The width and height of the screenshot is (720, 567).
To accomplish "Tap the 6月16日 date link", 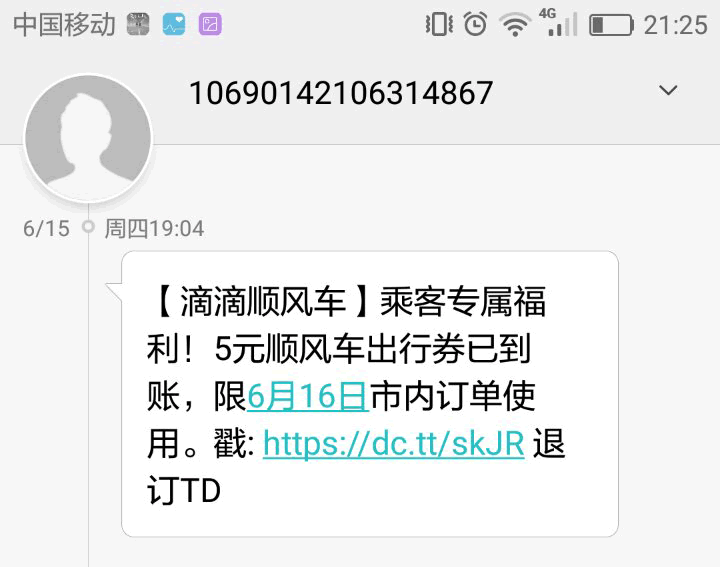I will click(307, 397).
